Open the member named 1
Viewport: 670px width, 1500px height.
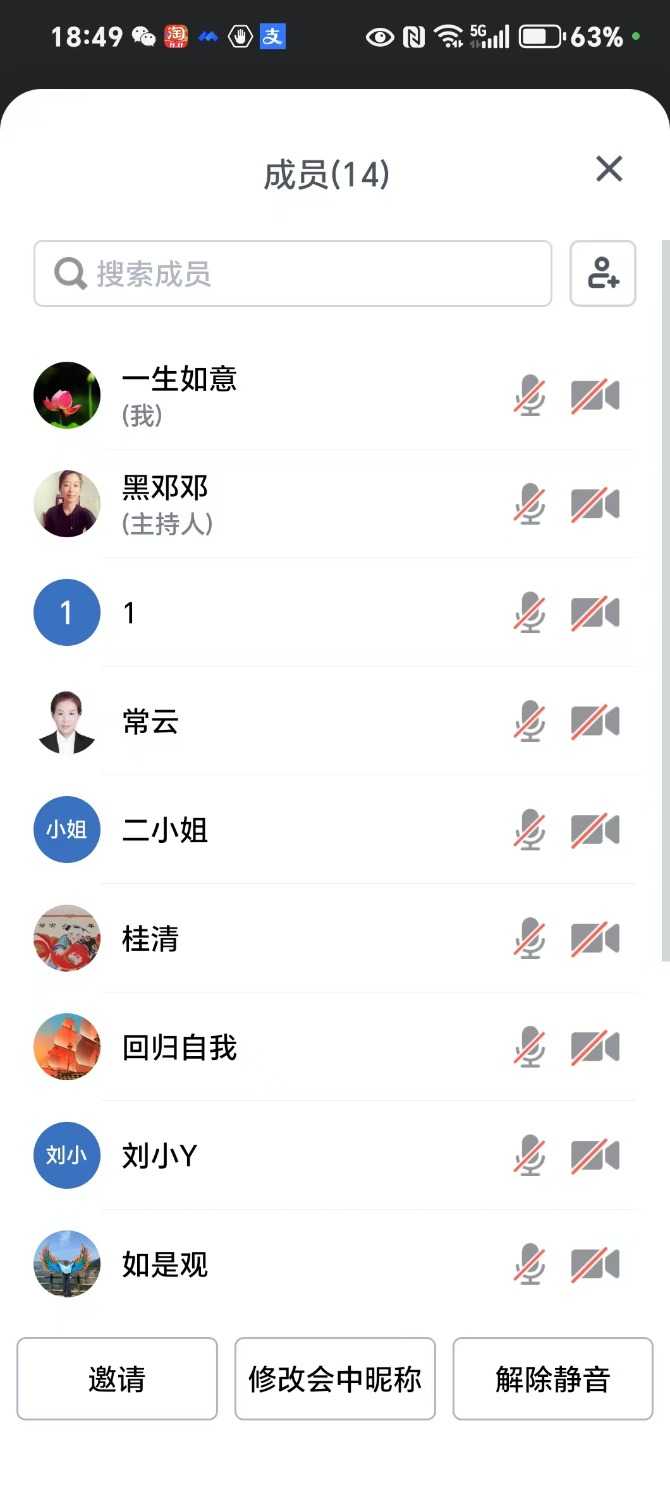coord(129,613)
